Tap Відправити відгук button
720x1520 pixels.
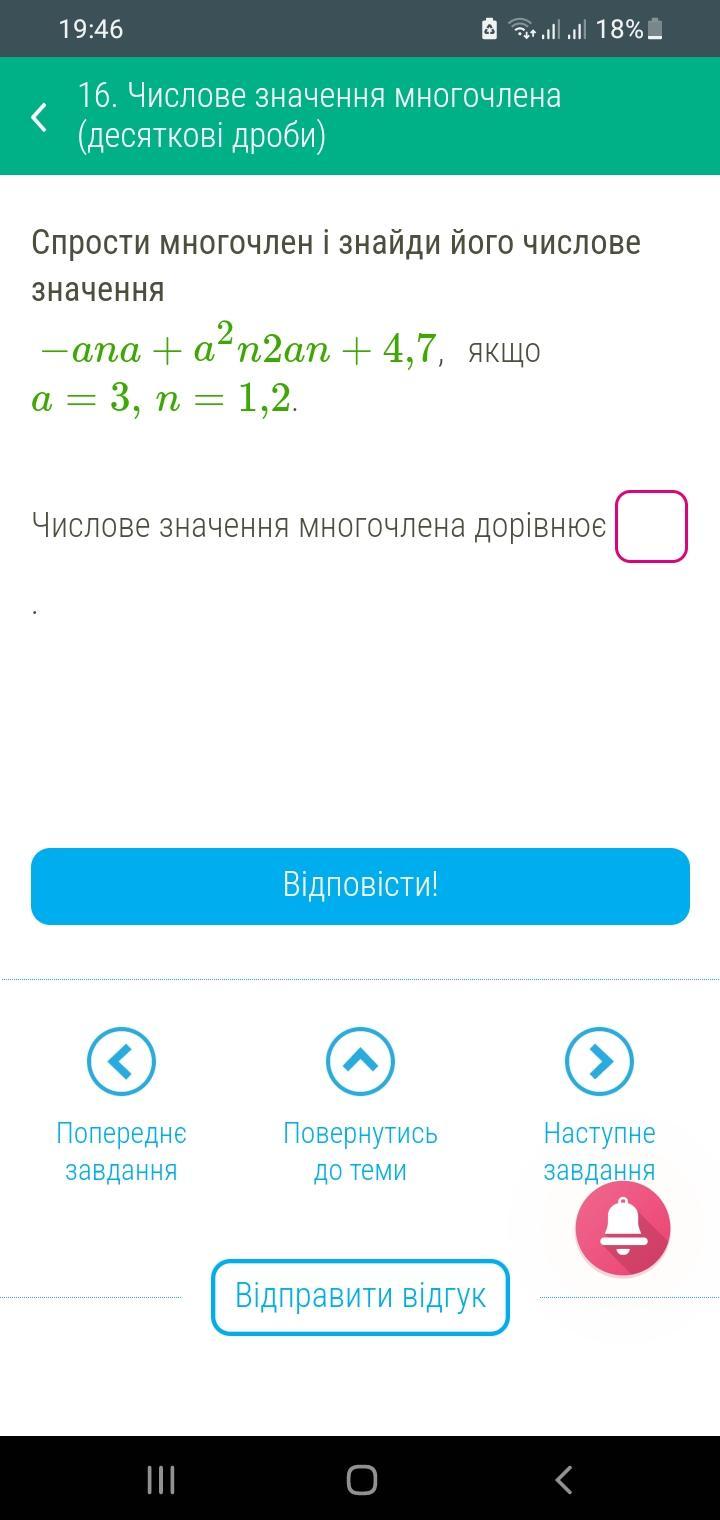point(360,1297)
